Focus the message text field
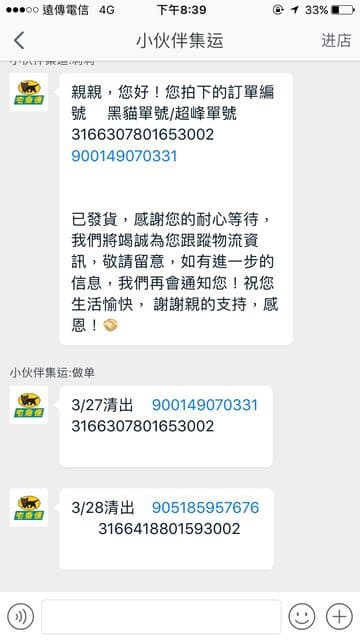This screenshot has width=360, height=640. [x=161, y=616]
